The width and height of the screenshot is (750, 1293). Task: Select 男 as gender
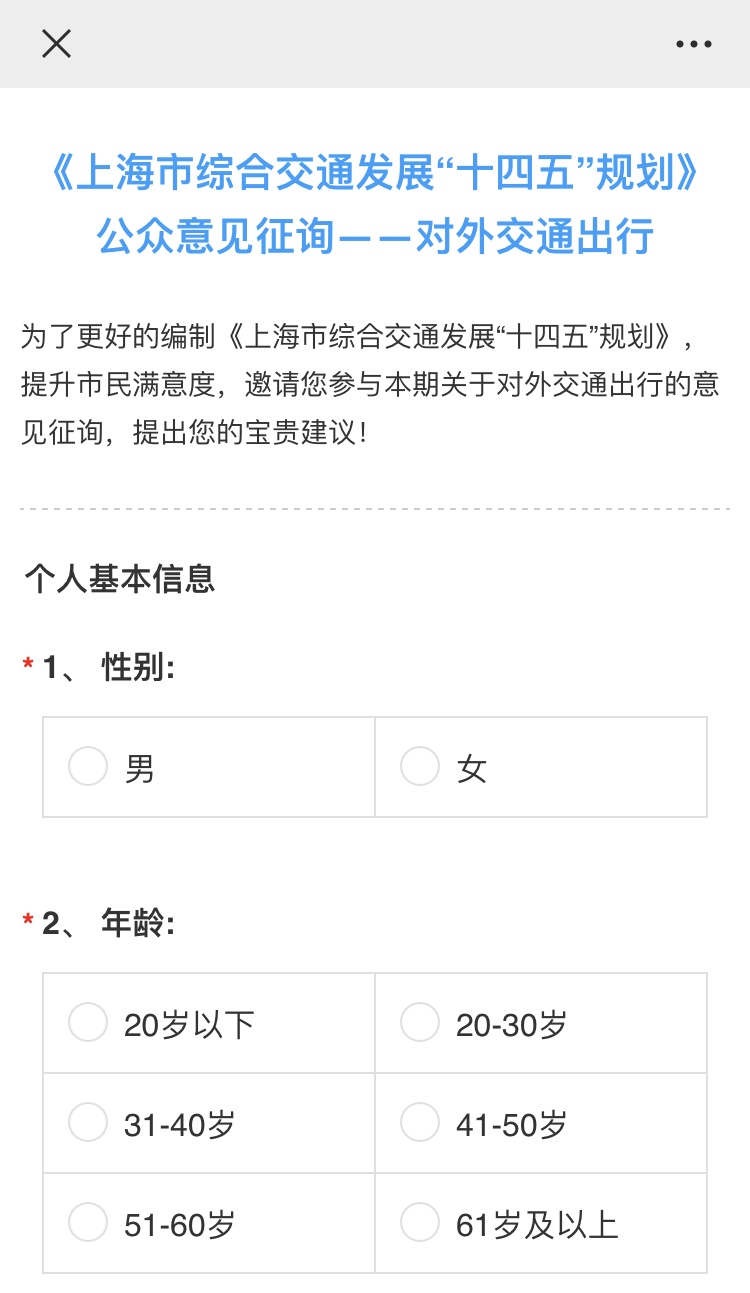click(88, 767)
